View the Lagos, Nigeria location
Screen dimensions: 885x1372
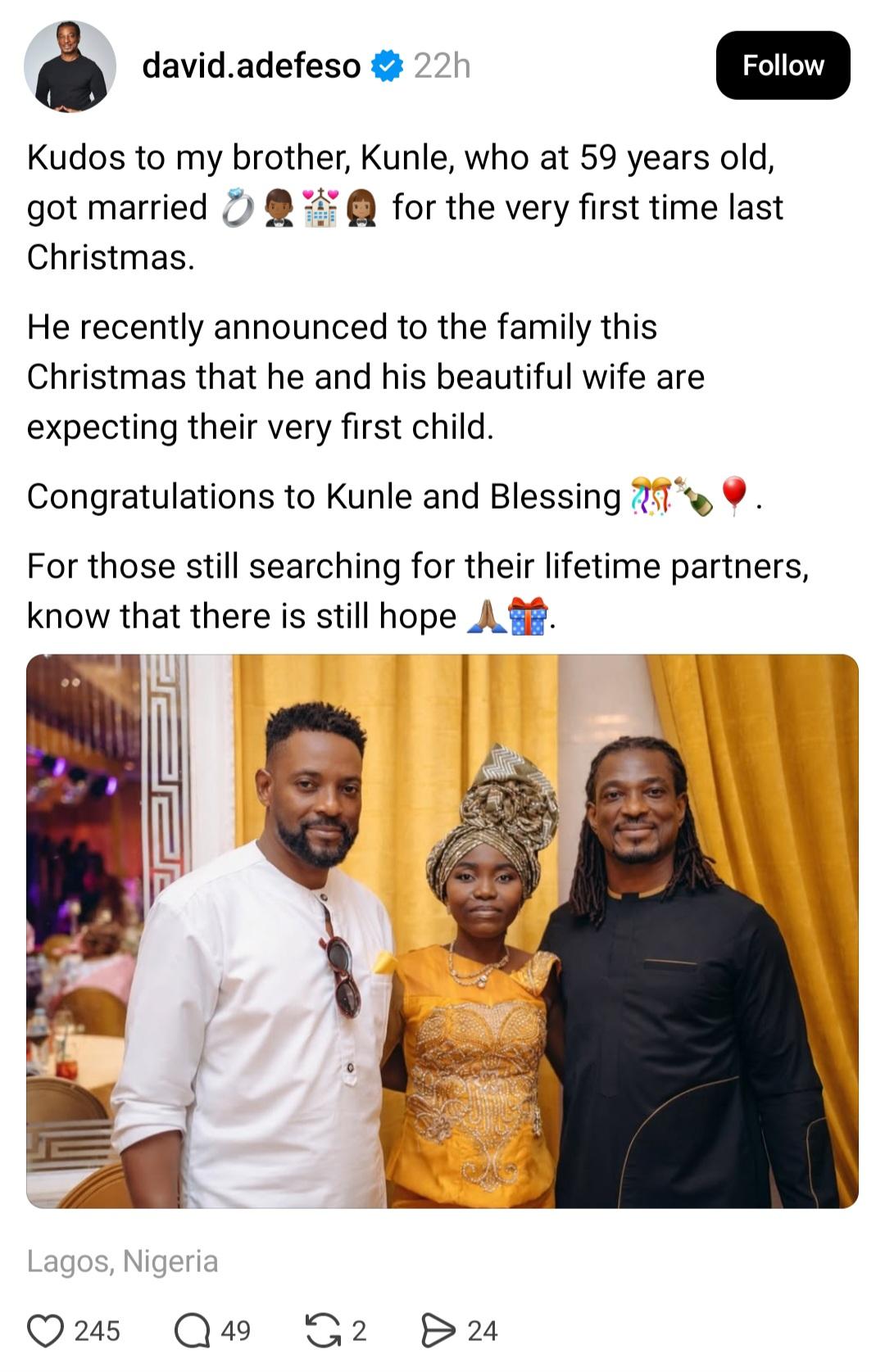click(122, 1261)
